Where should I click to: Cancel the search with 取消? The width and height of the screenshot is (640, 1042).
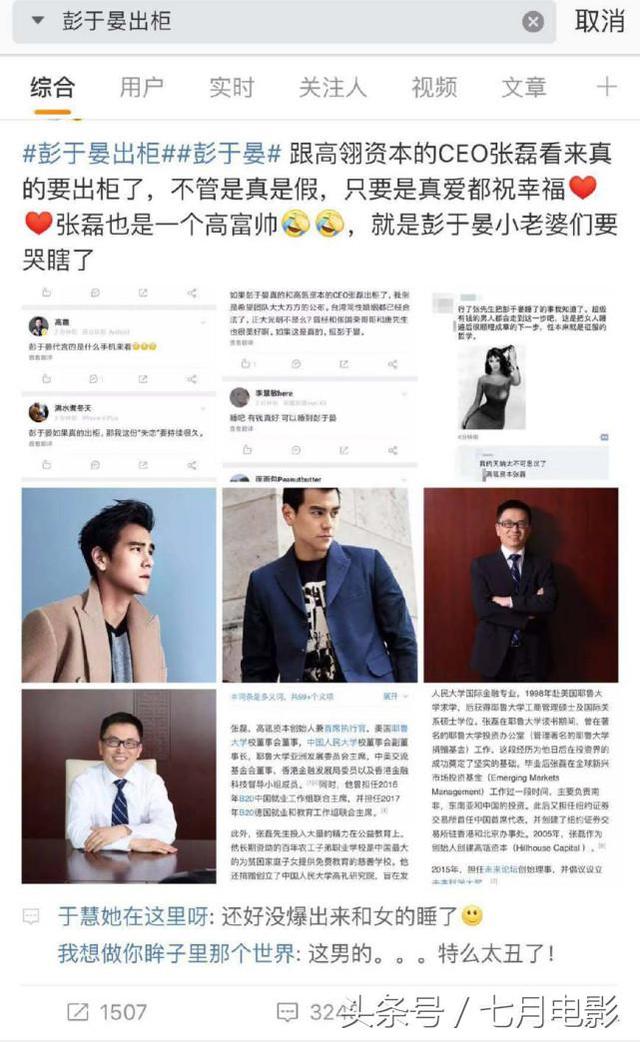[x=600, y=21]
